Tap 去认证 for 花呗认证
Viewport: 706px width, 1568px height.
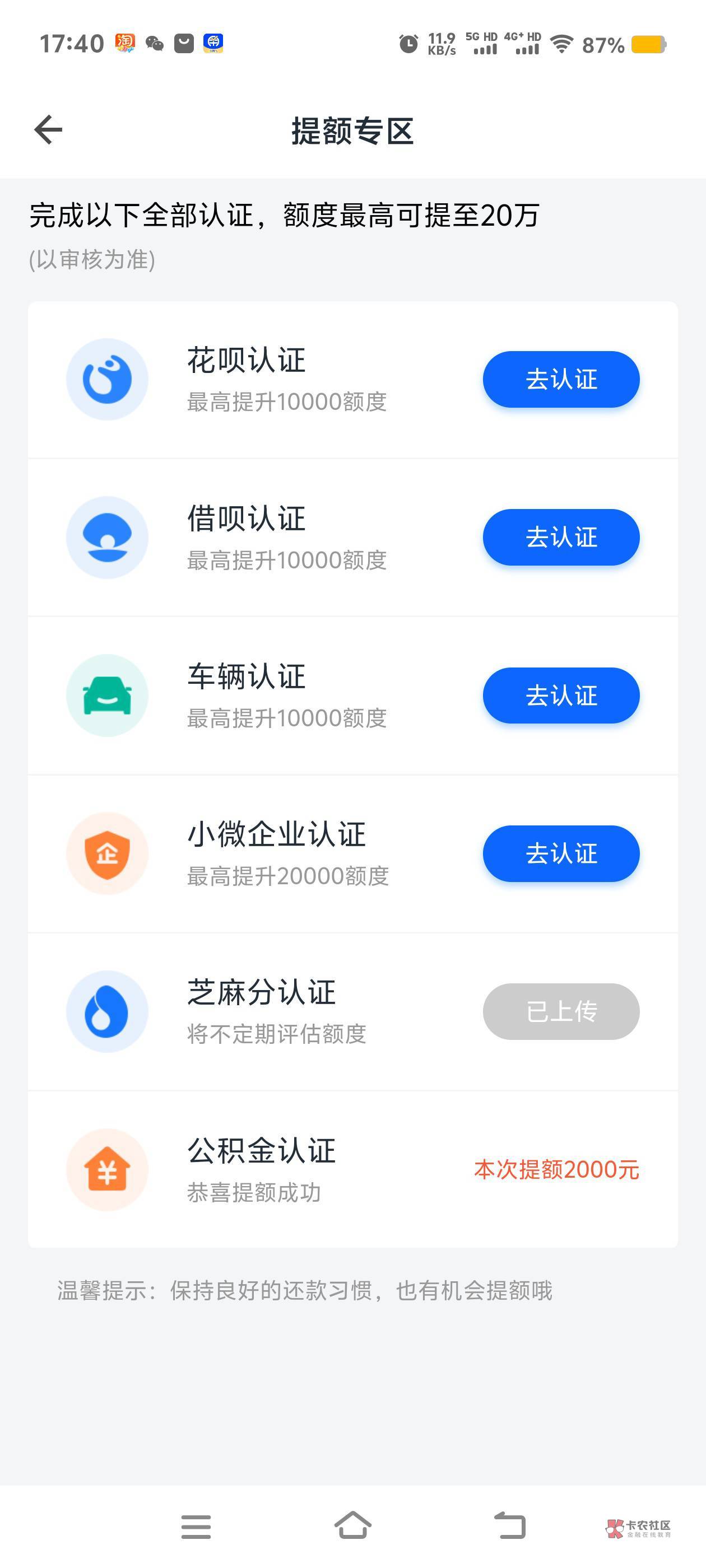[560, 379]
